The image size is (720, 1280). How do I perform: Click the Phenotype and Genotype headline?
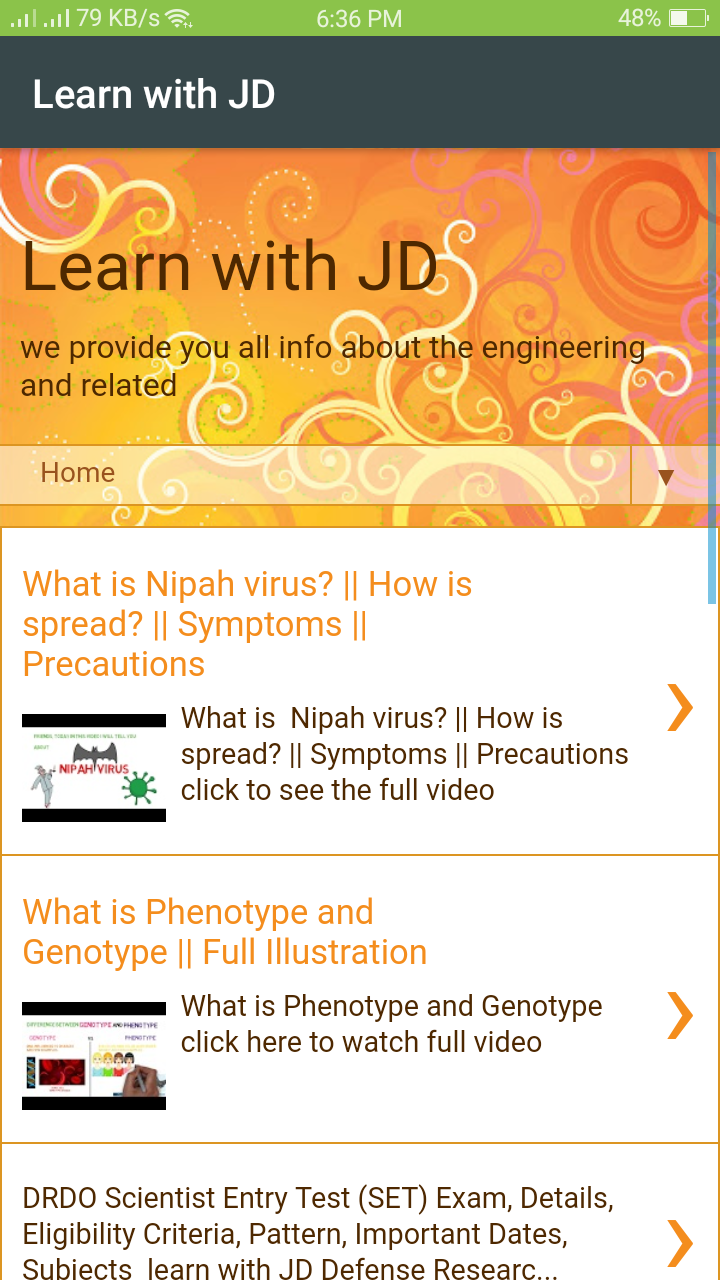click(224, 932)
